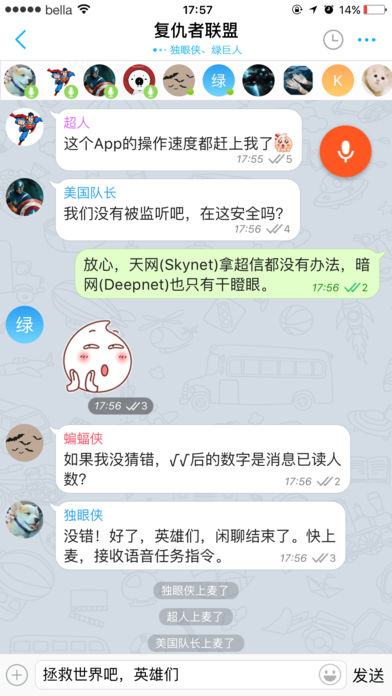Tap 独眼侠's avatar beside his message

click(24, 519)
